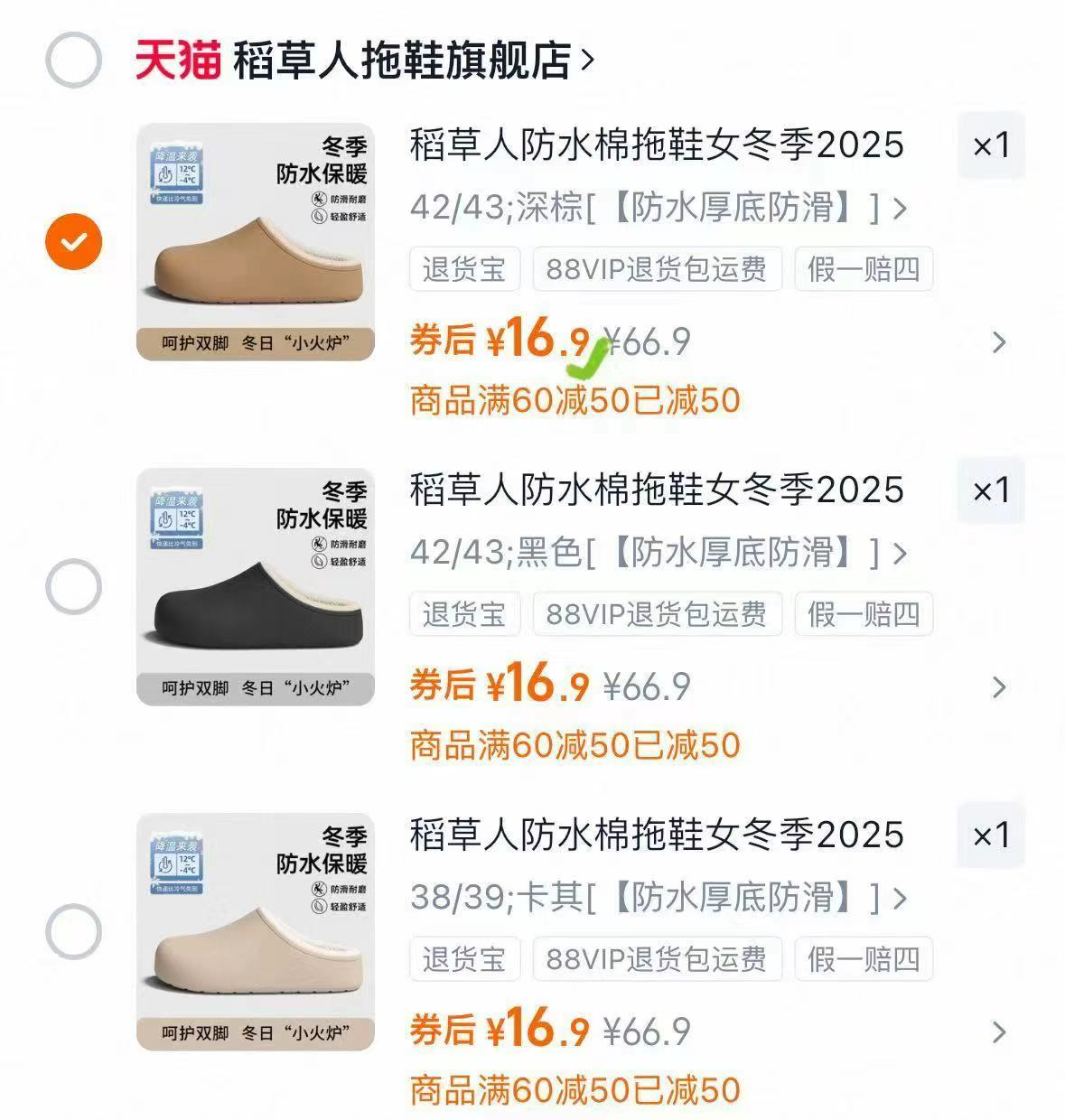The image size is (1065, 1120).
Task: Click the ¥16.9 discounted price of black slippers
Action: [537, 685]
